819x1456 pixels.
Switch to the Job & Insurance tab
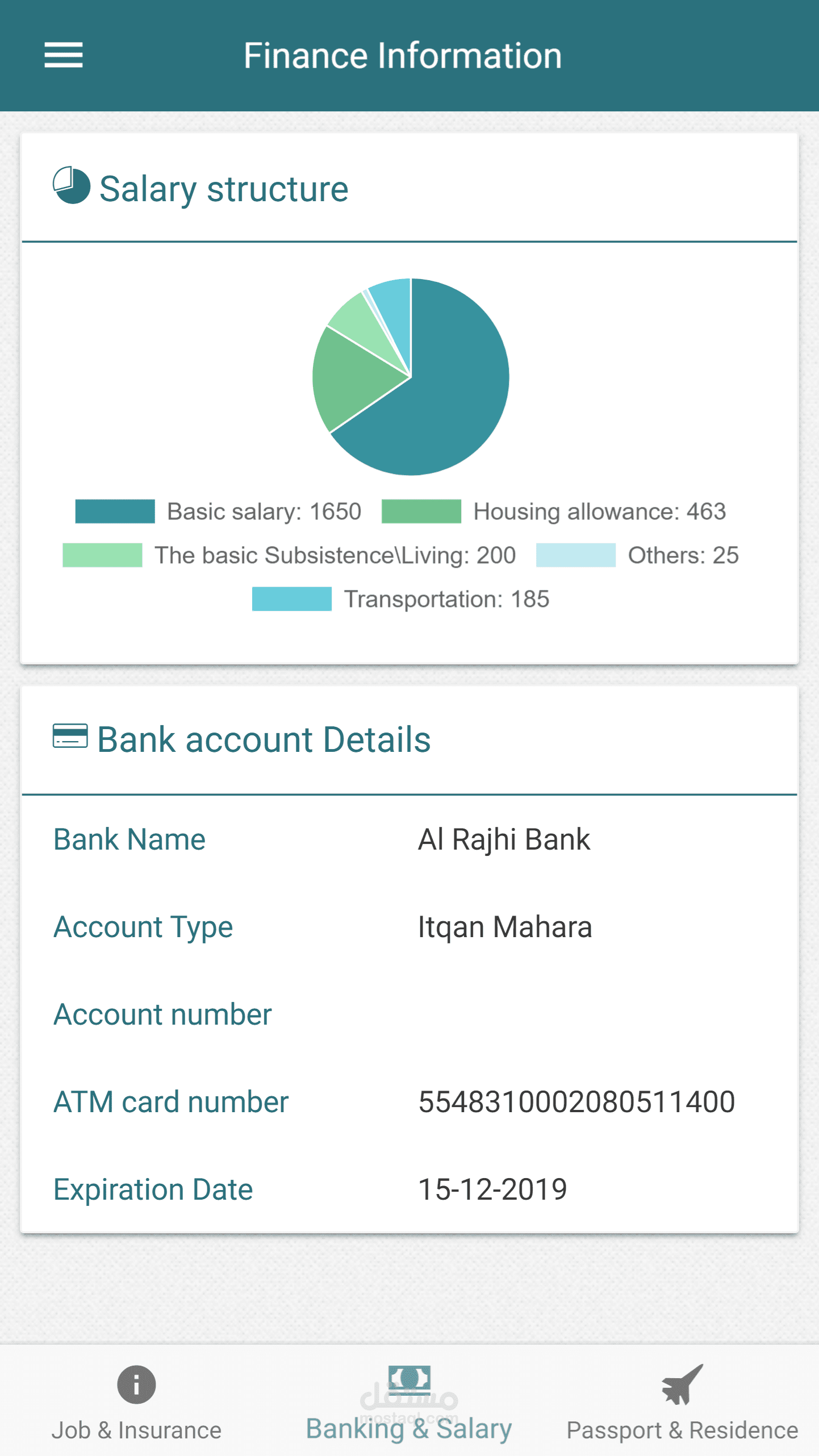point(136,1402)
